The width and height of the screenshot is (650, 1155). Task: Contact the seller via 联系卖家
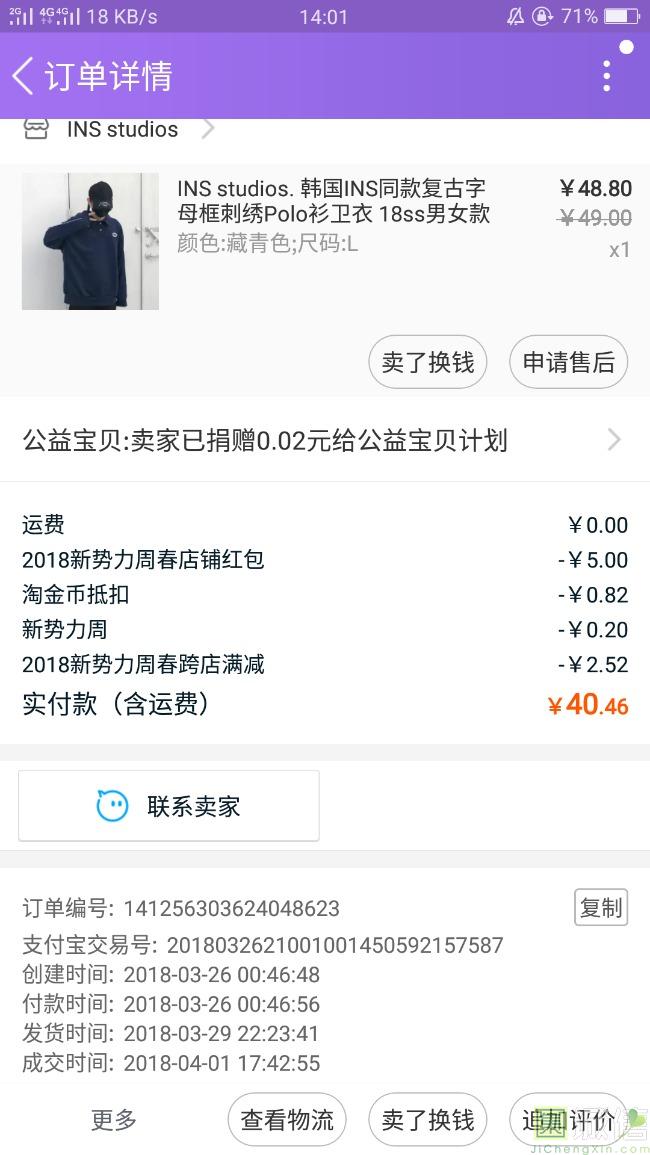(x=169, y=806)
